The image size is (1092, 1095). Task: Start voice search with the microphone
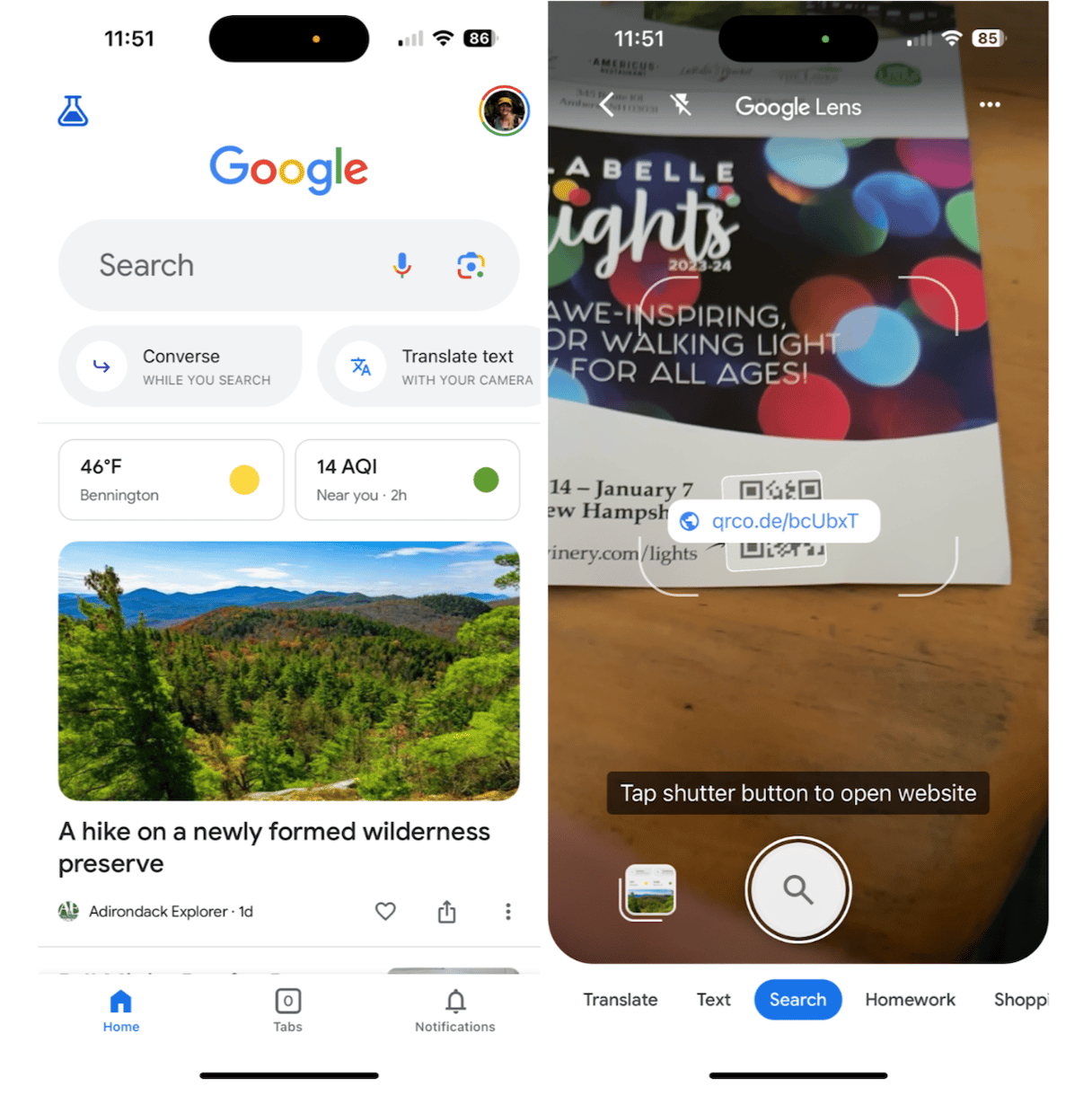click(x=402, y=266)
